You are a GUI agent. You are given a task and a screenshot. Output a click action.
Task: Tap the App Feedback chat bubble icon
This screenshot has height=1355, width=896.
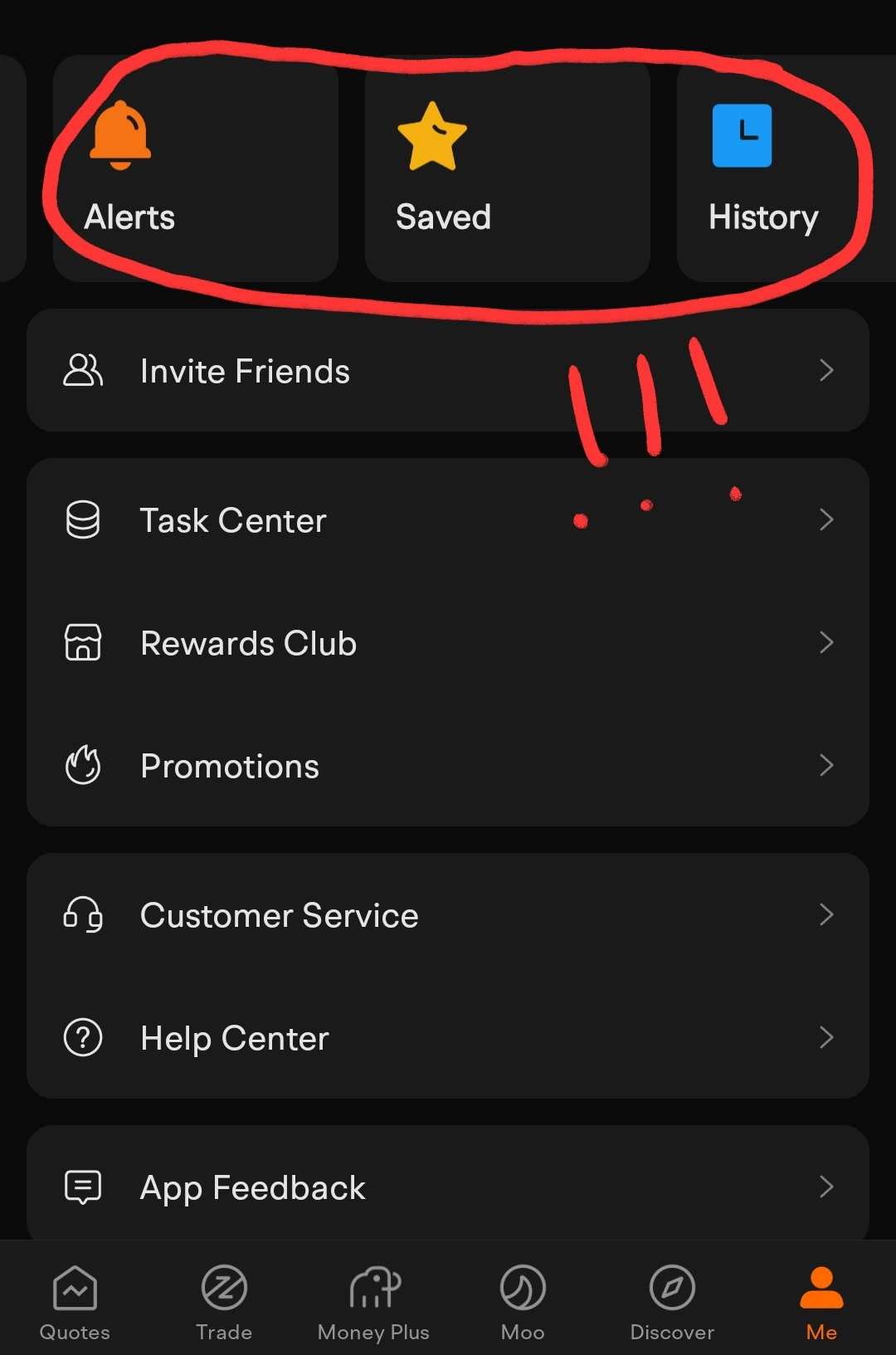click(x=82, y=1187)
